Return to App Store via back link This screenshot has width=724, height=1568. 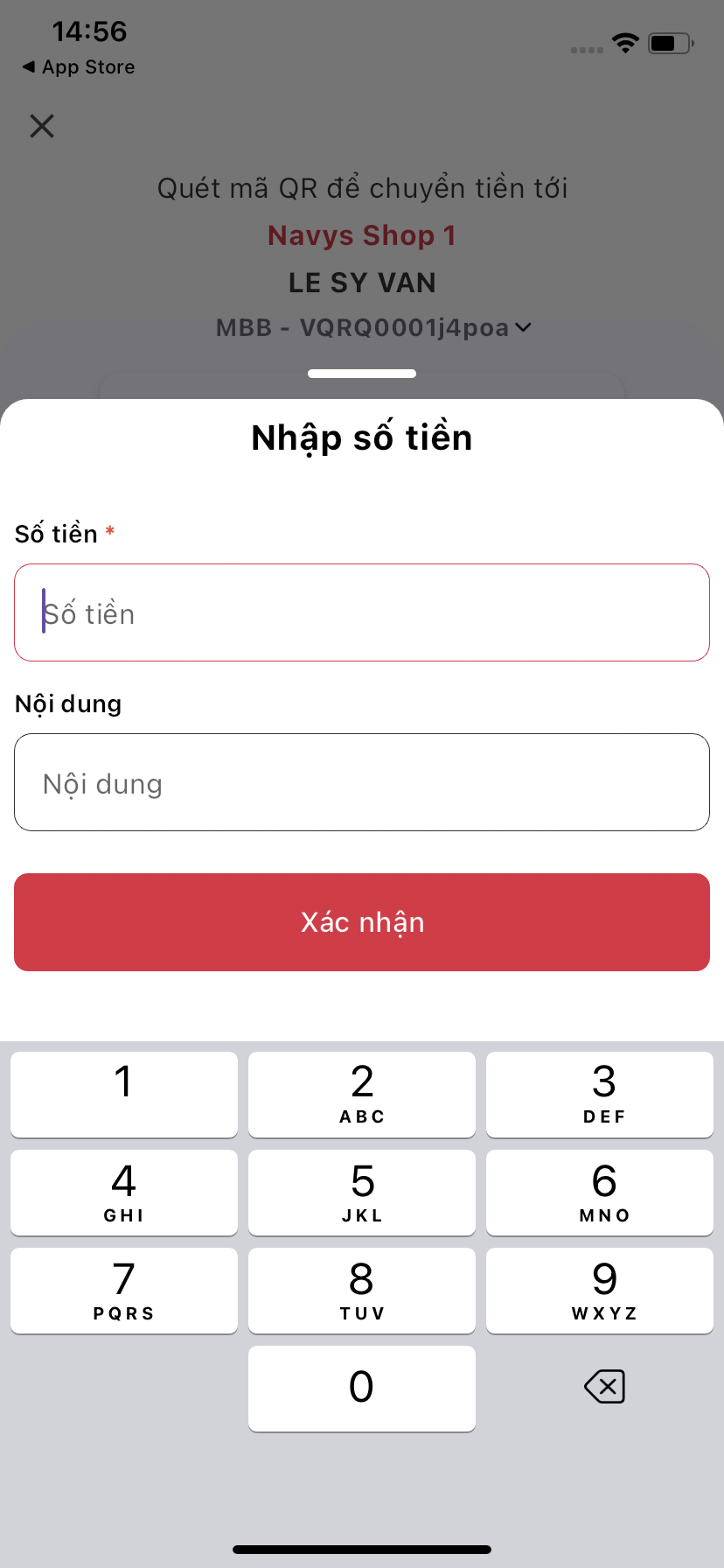79,67
